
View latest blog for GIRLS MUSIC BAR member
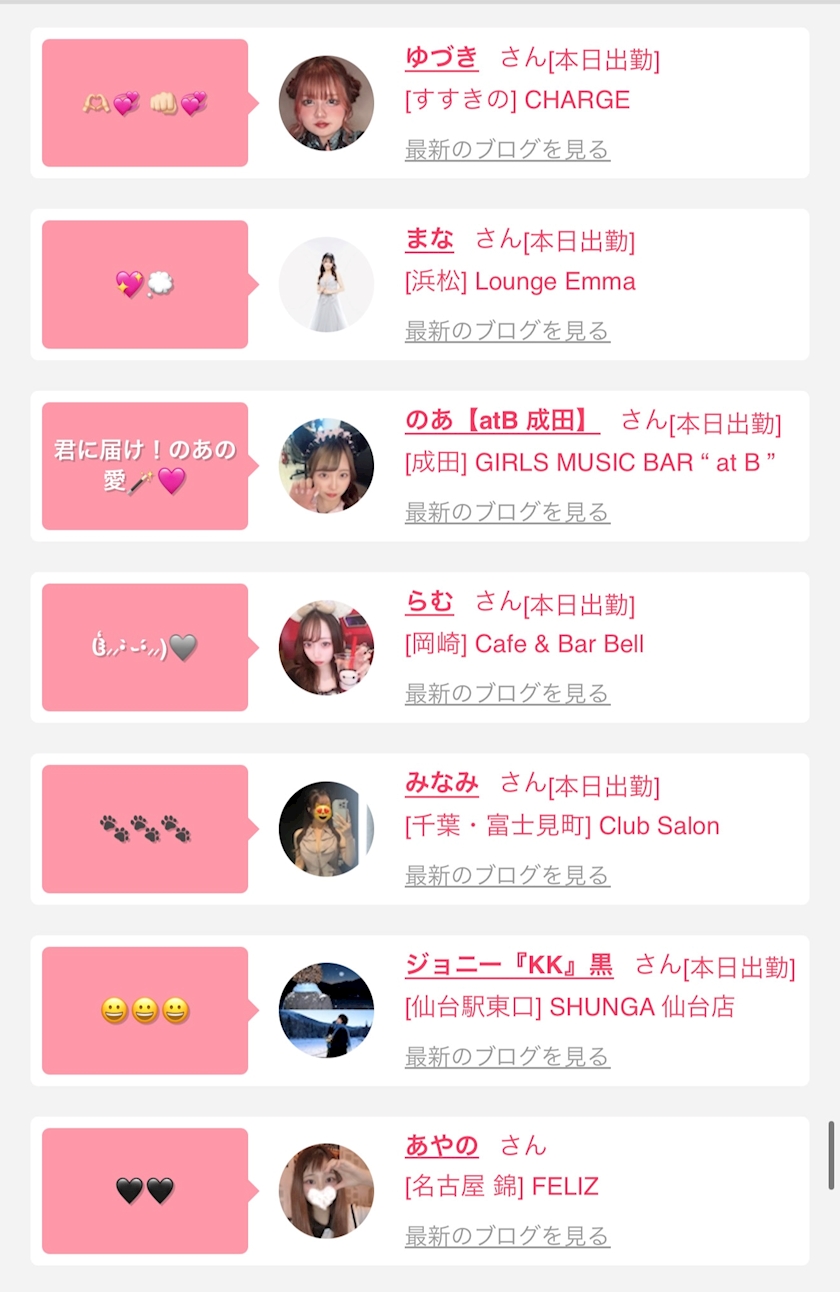507,513
